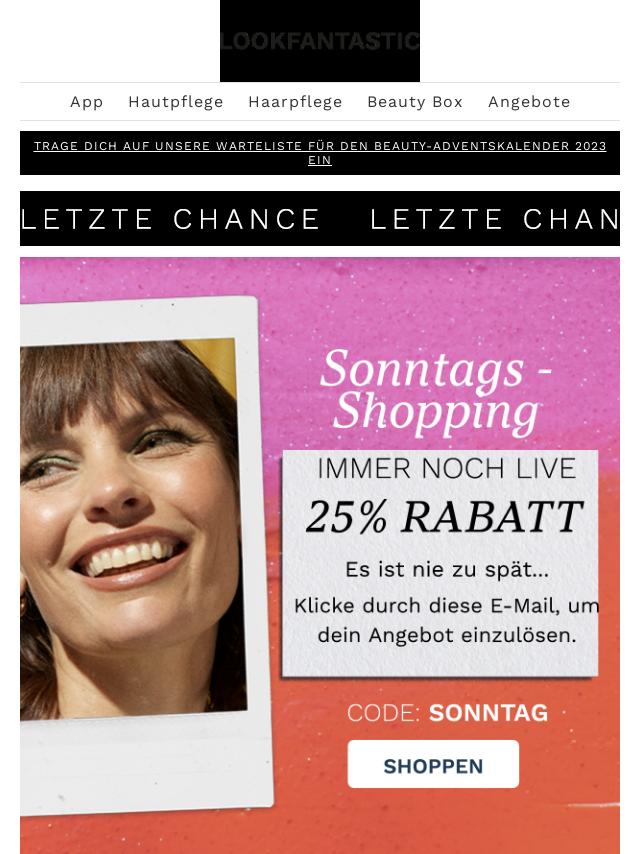
Task: View Angebote deals
Action: click(x=529, y=102)
